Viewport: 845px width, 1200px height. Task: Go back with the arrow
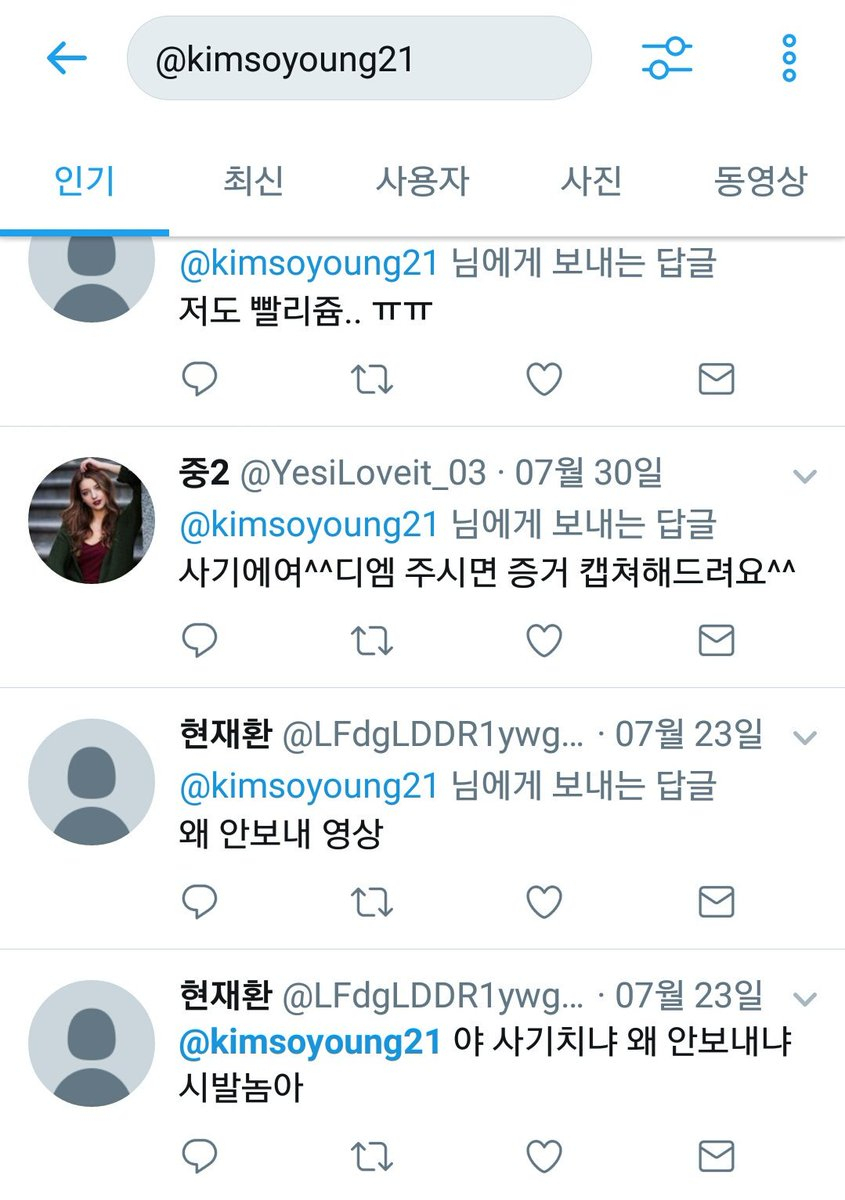click(x=67, y=59)
